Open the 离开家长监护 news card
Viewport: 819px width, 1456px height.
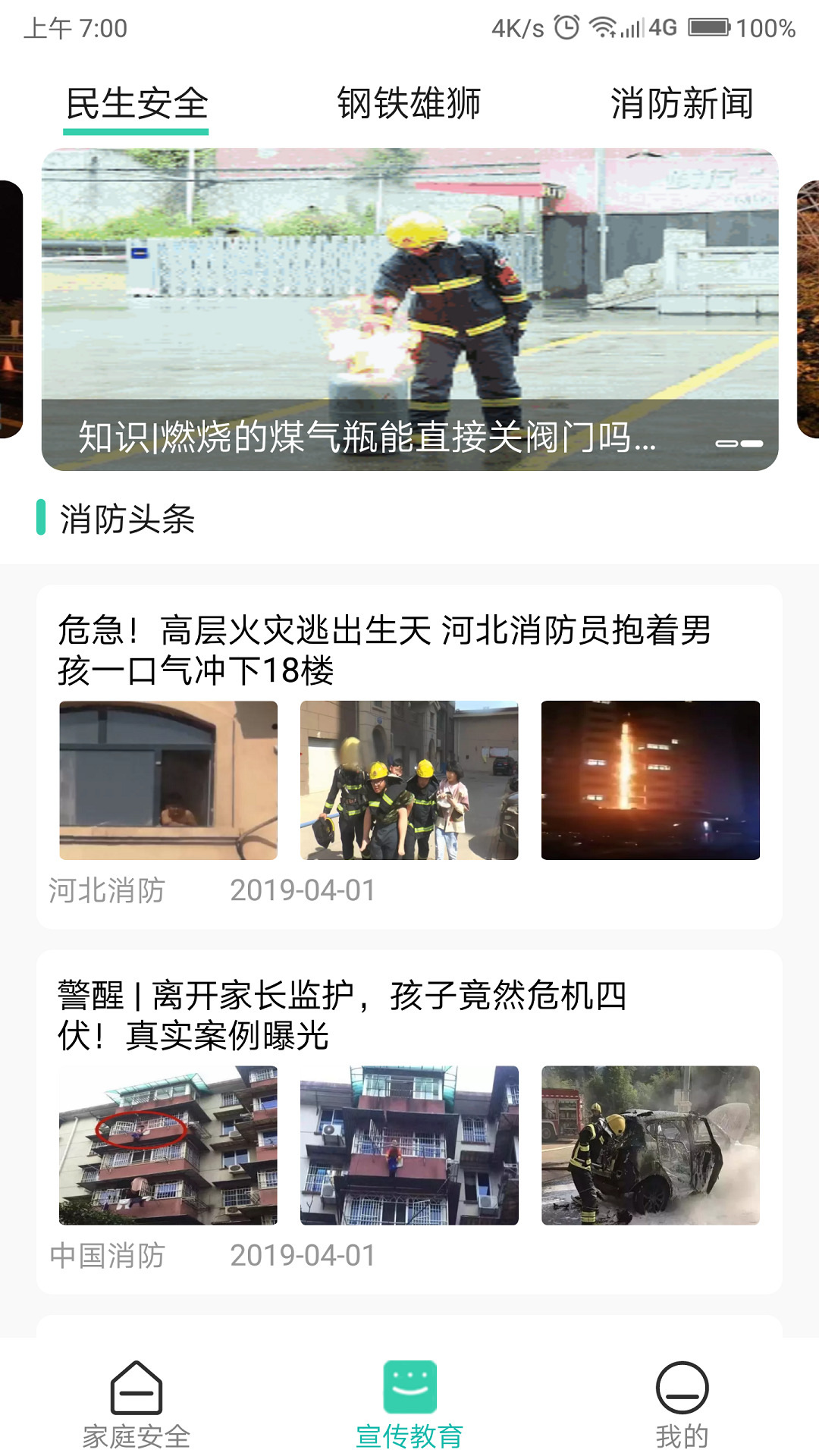point(409,1121)
